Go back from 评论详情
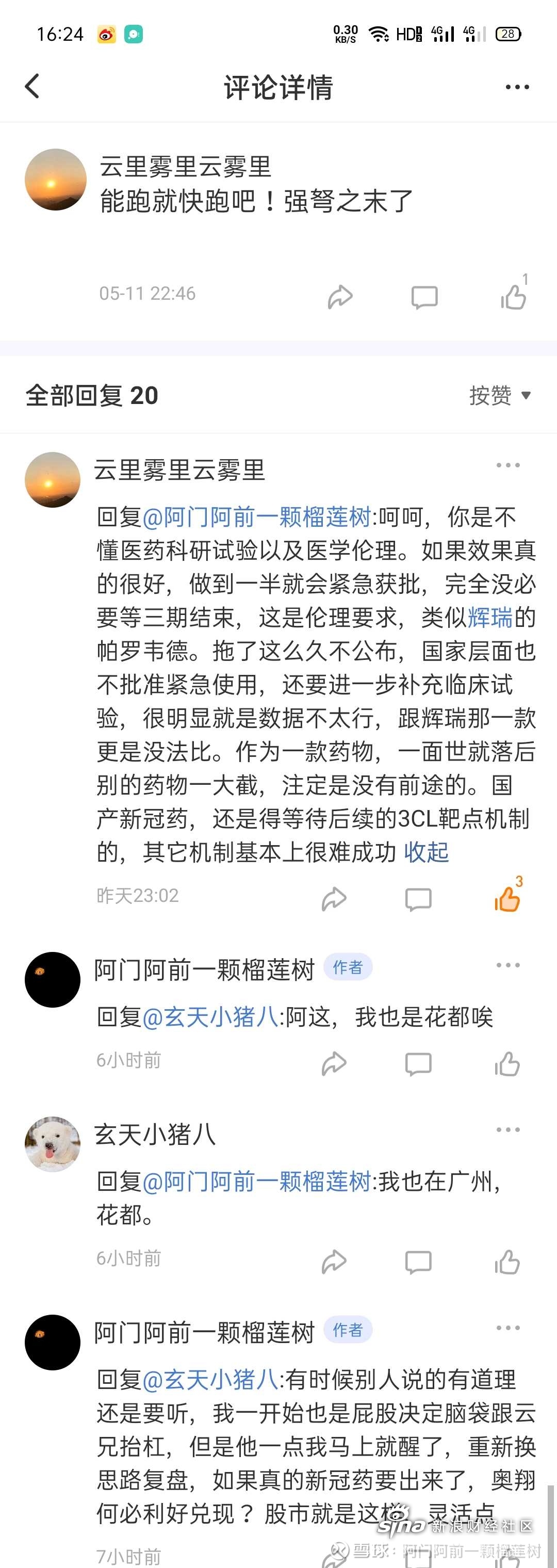The image size is (557, 1568). [32, 87]
